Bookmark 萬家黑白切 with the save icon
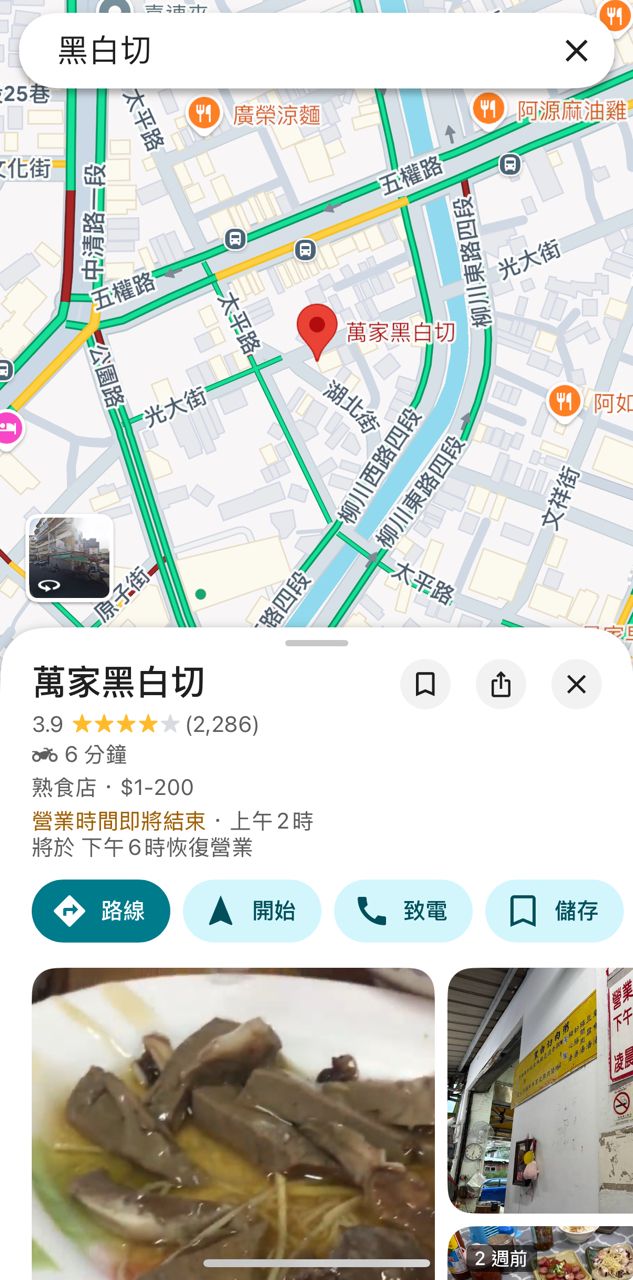Screen dimensions: 633x1280 tap(425, 684)
